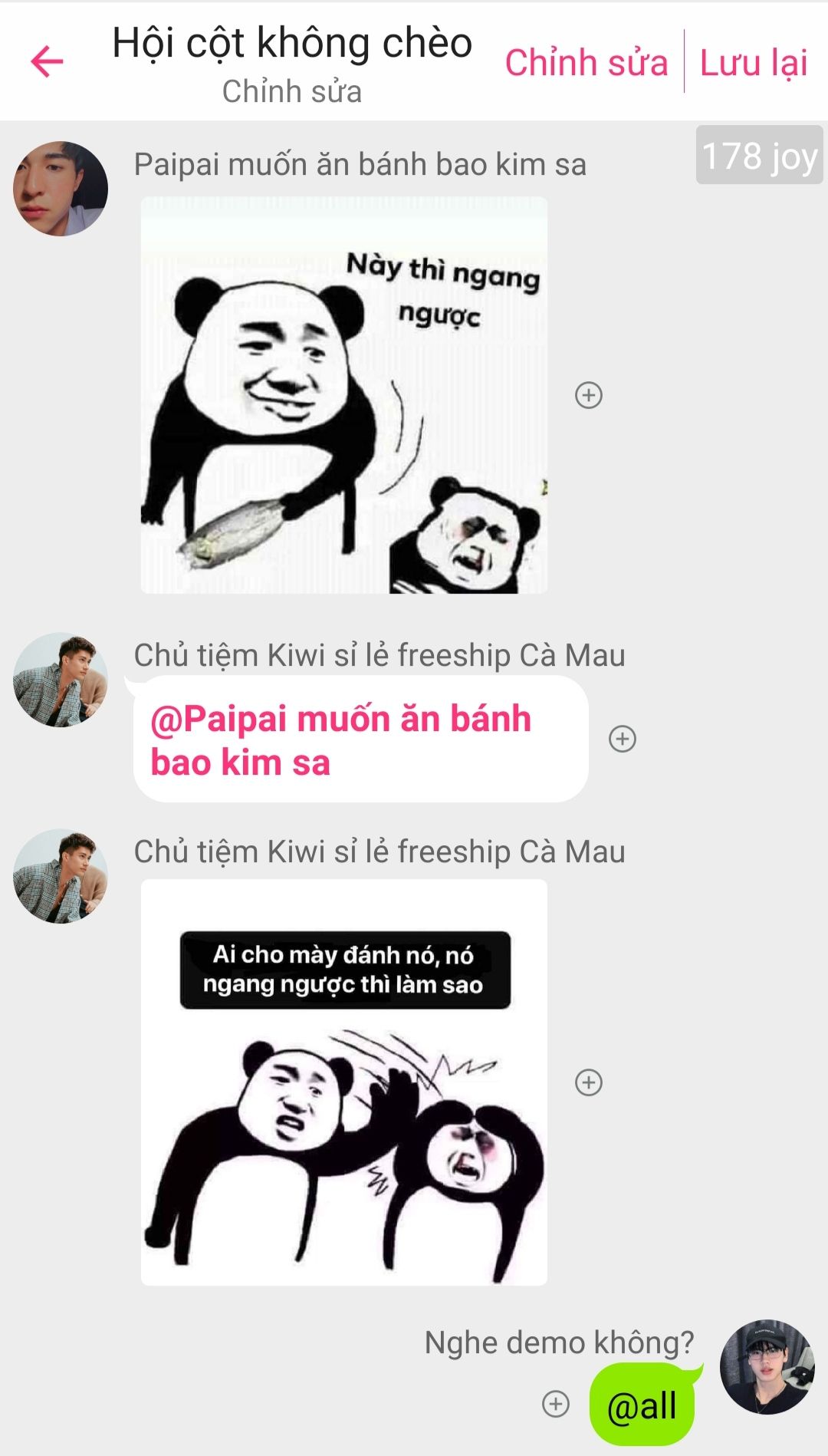Go back with the pink arrow
Viewport: 828px width, 1456px height.
tap(47, 61)
